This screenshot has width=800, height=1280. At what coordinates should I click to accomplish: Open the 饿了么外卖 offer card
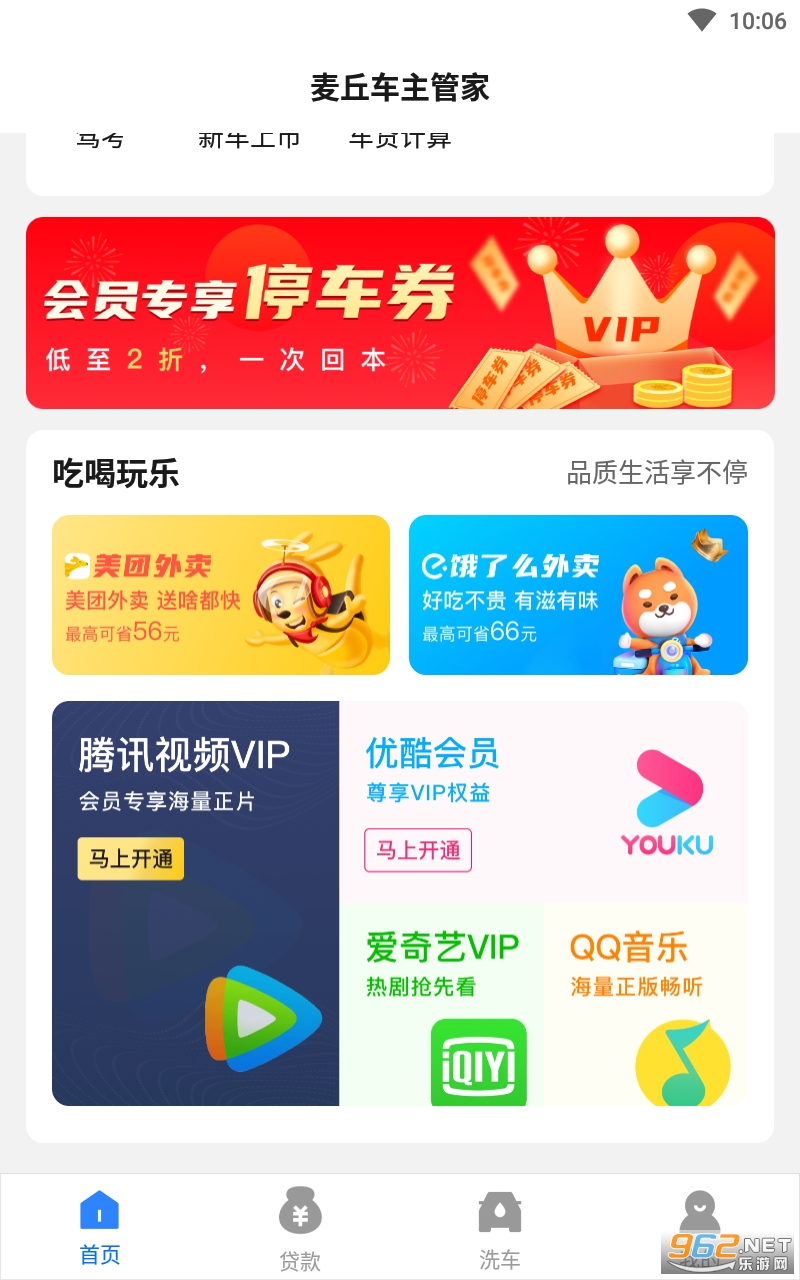pyautogui.click(x=578, y=595)
